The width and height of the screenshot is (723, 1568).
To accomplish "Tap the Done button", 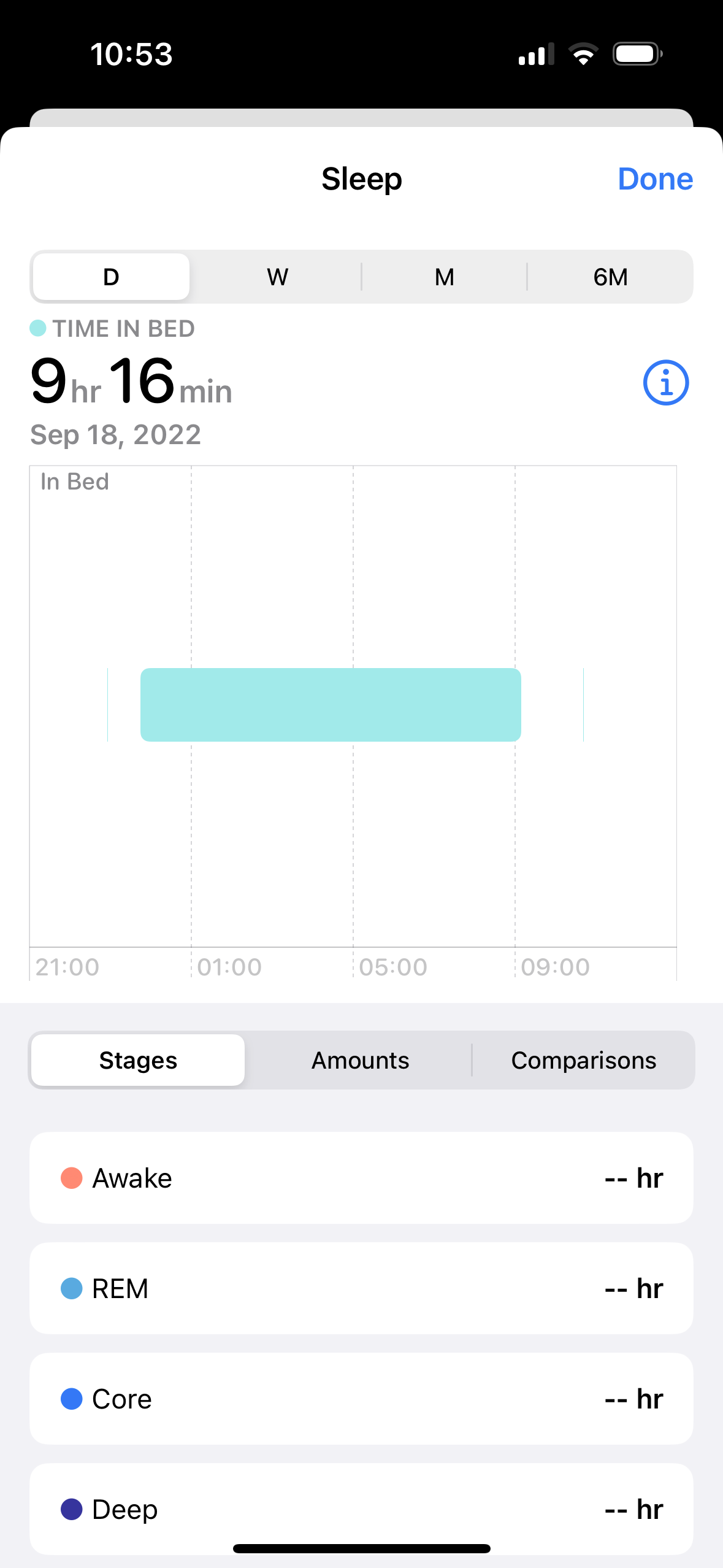I will pyautogui.click(x=655, y=179).
